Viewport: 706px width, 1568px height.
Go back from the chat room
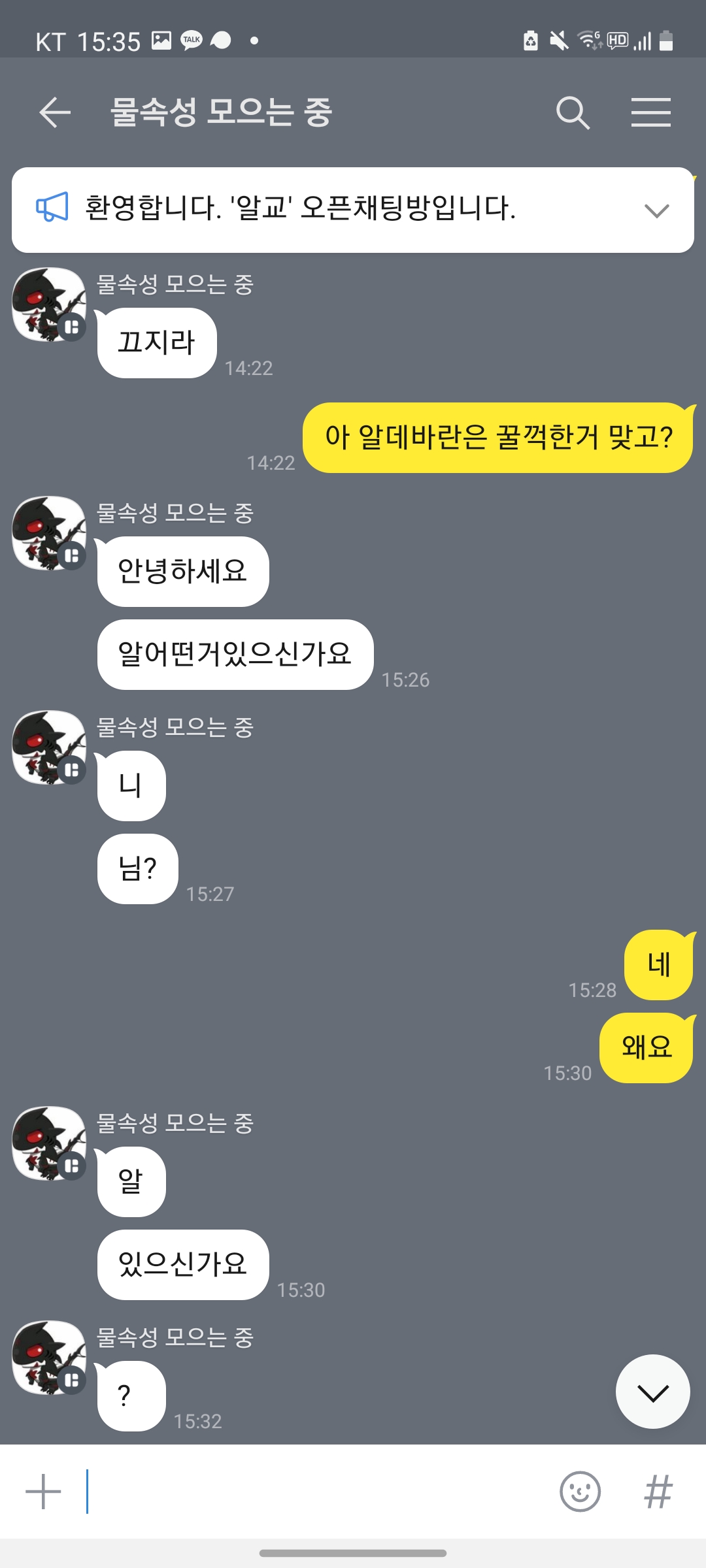pyautogui.click(x=55, y=112)
